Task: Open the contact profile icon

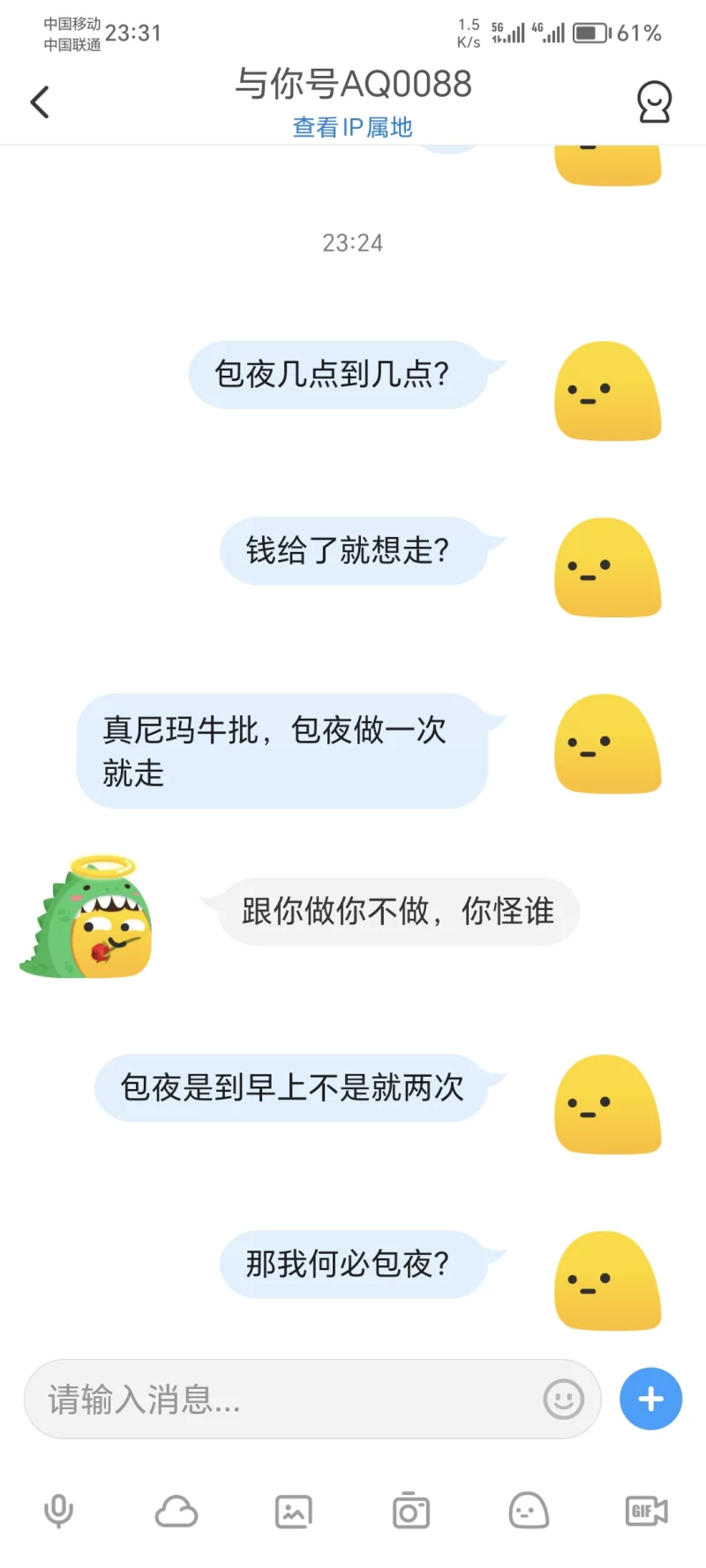Action: tap(654, 102)
